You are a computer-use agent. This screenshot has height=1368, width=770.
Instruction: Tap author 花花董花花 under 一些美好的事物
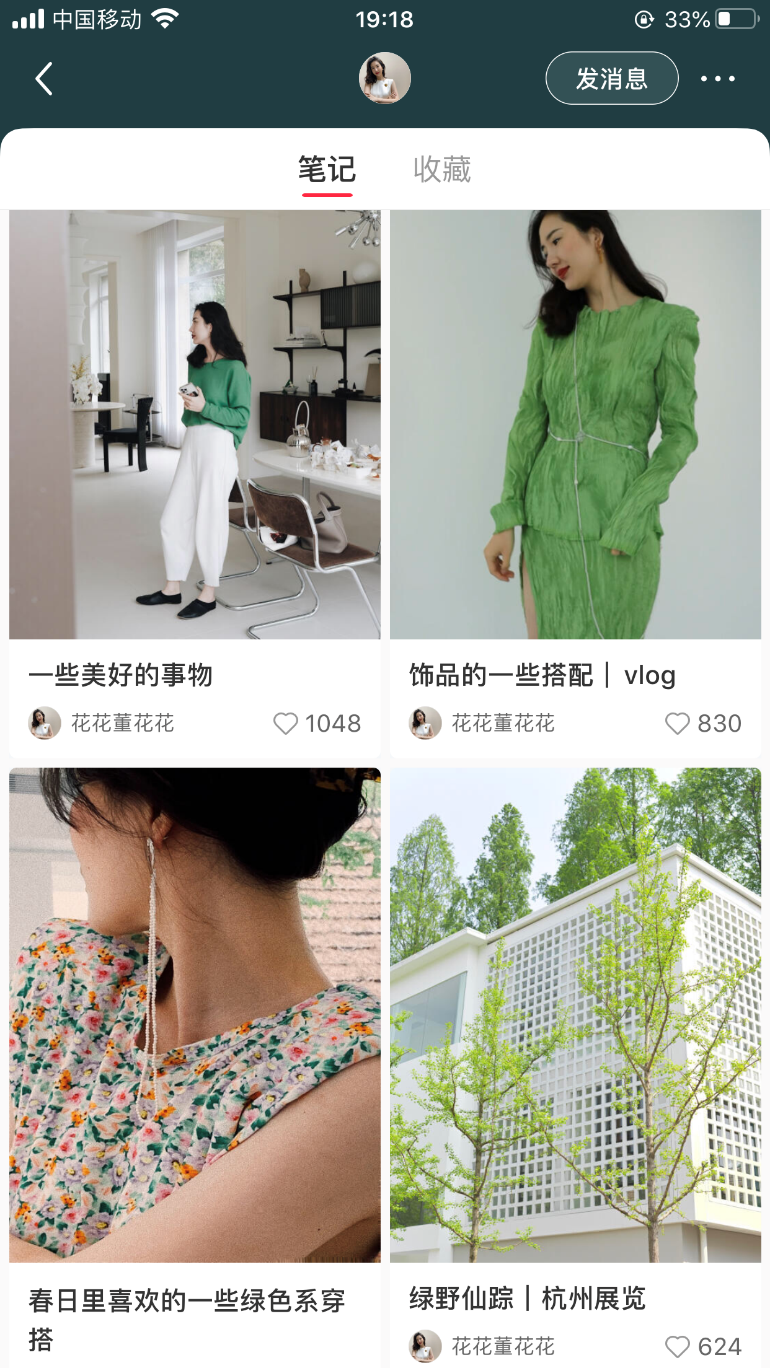(x=122, y=723)
